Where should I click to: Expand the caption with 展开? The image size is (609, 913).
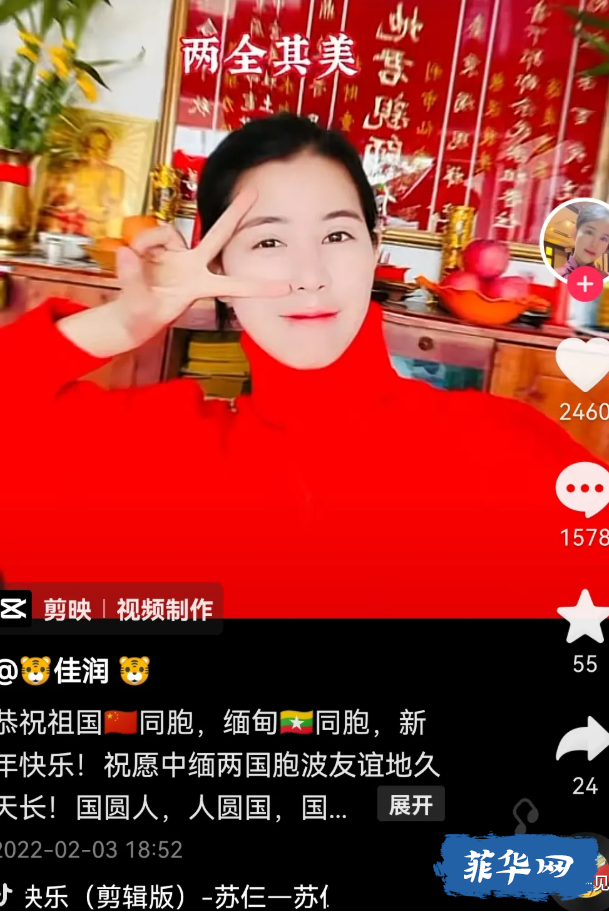point(410,805)
